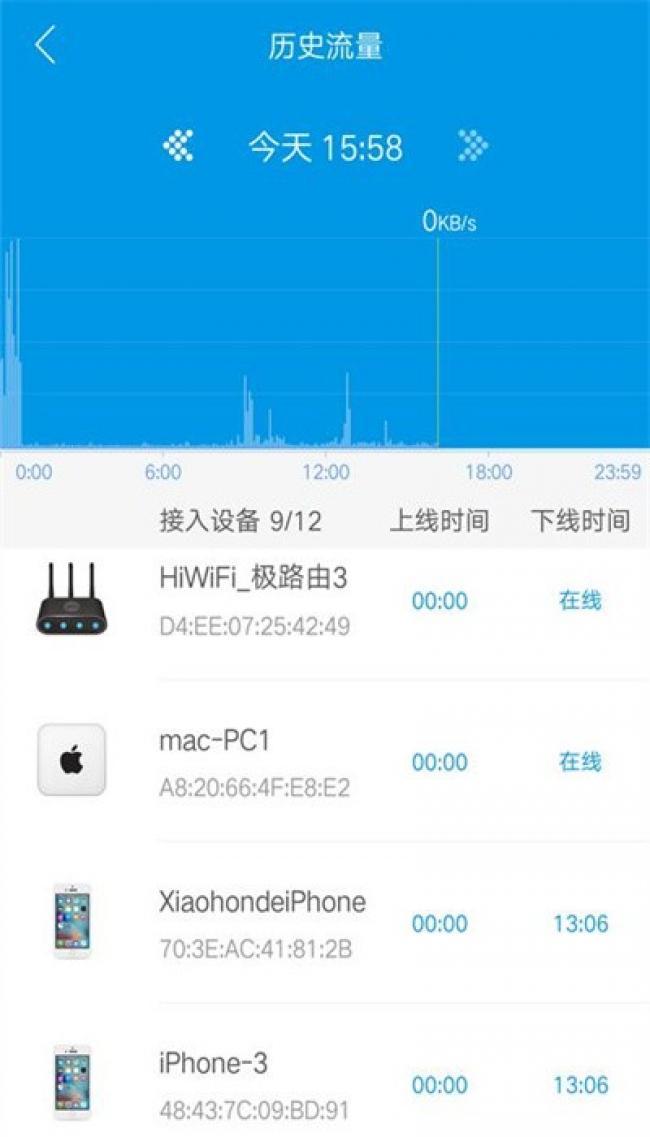
Task: Go back from the 历史流量 page
Action: click(45, 45)
